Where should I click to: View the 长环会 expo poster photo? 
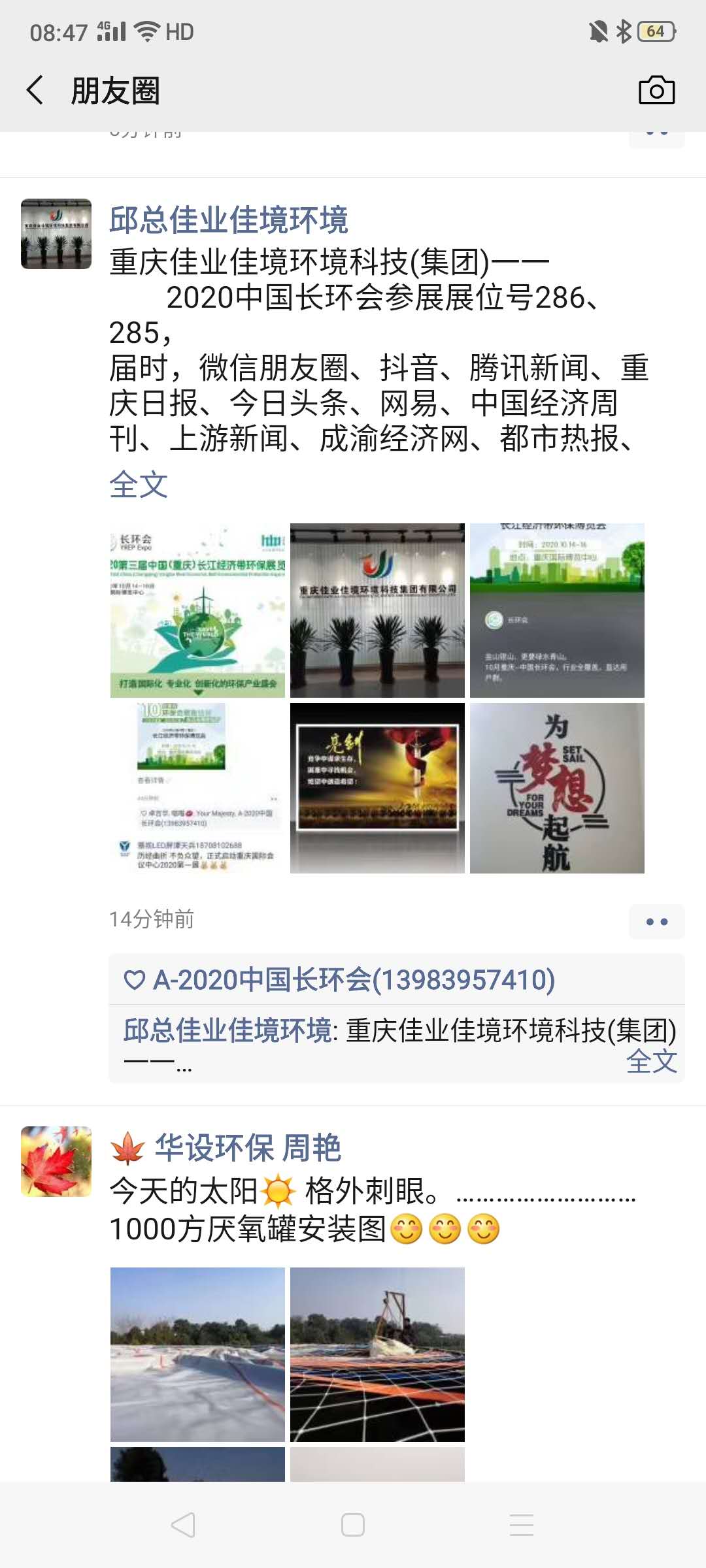197,610
